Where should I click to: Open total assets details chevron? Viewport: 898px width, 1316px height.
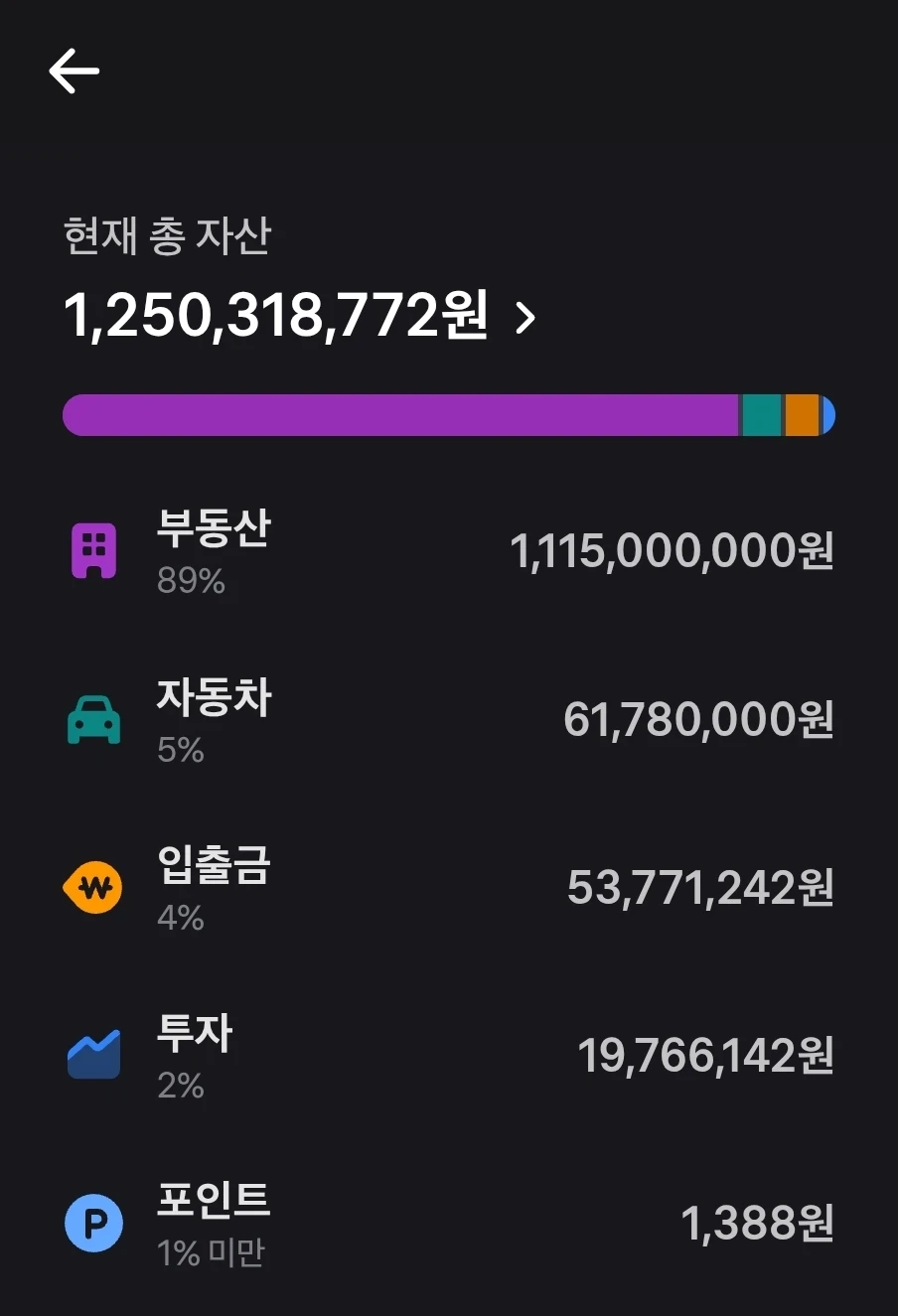pos(525,318)
